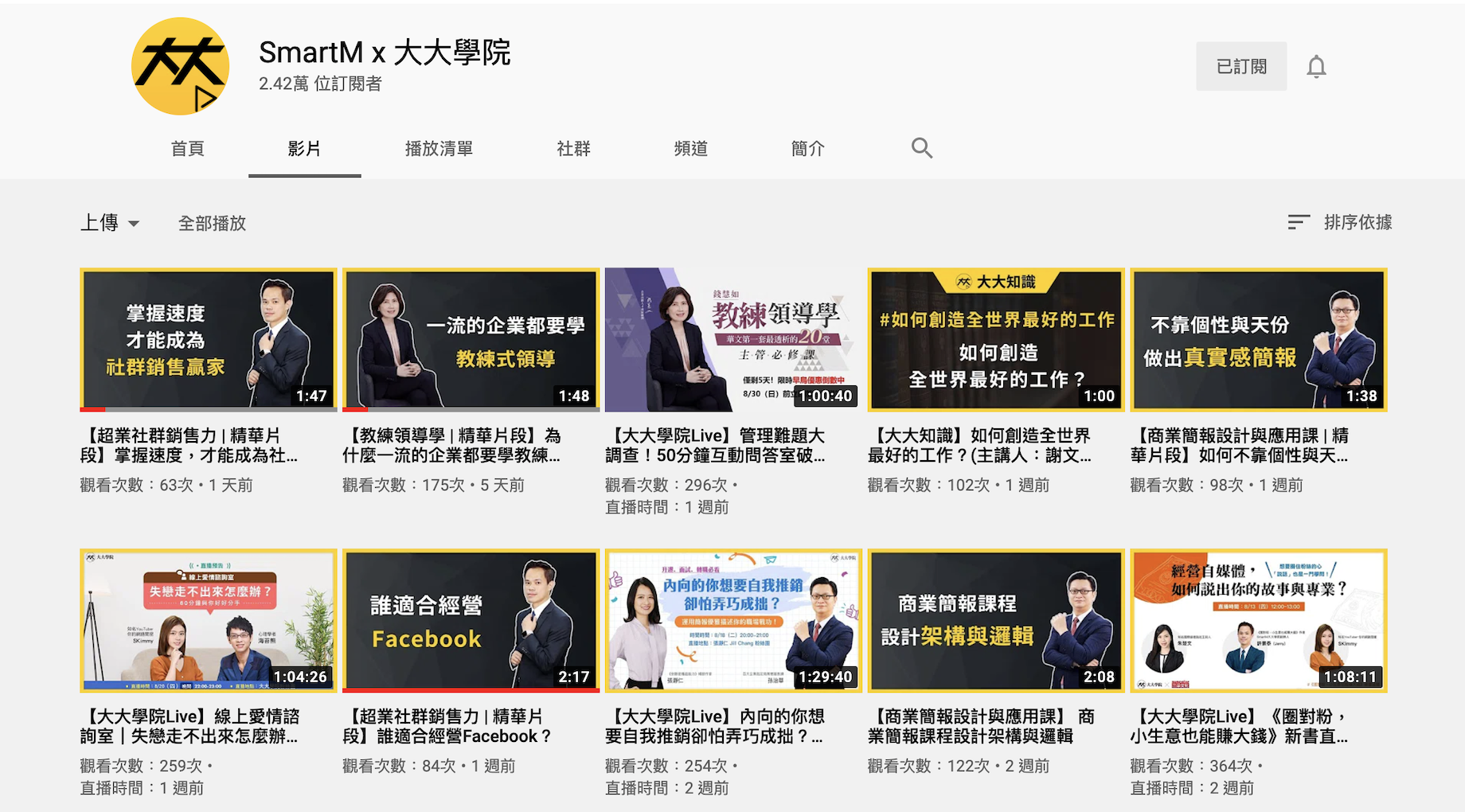Open the 內向的你想要自我推銷 live video

(732, 621)
